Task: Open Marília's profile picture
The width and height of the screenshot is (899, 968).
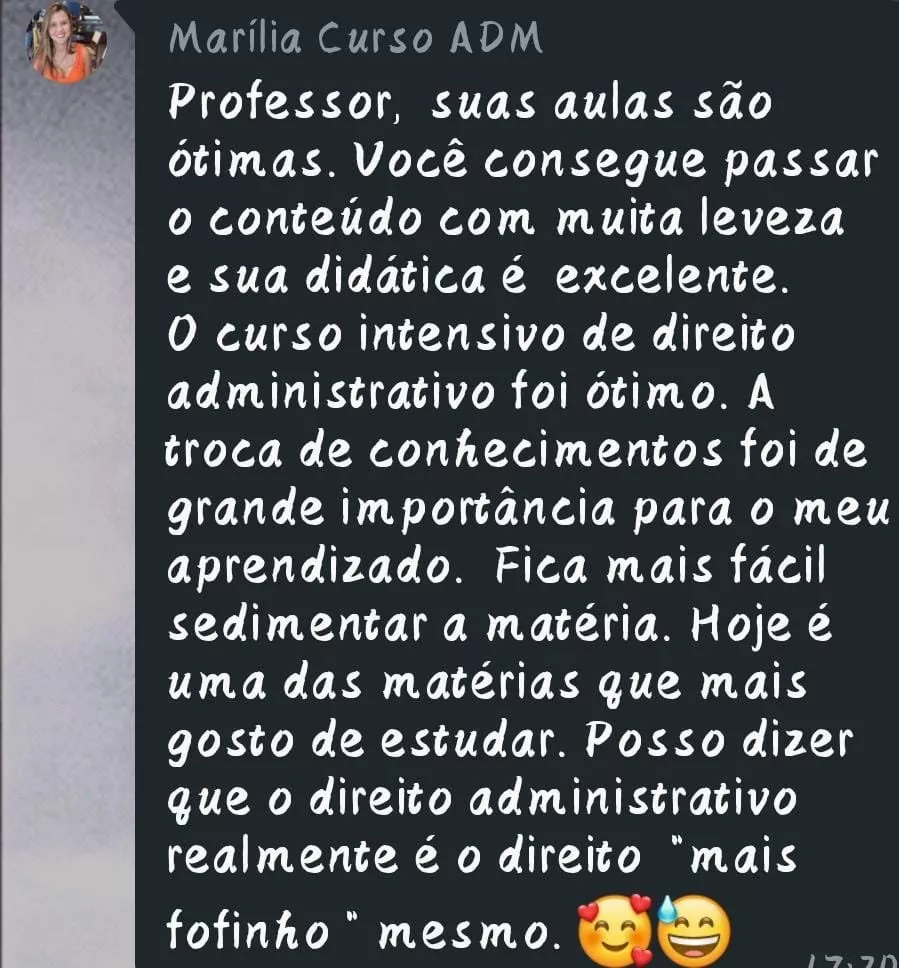Action: [x=66, y=43]
